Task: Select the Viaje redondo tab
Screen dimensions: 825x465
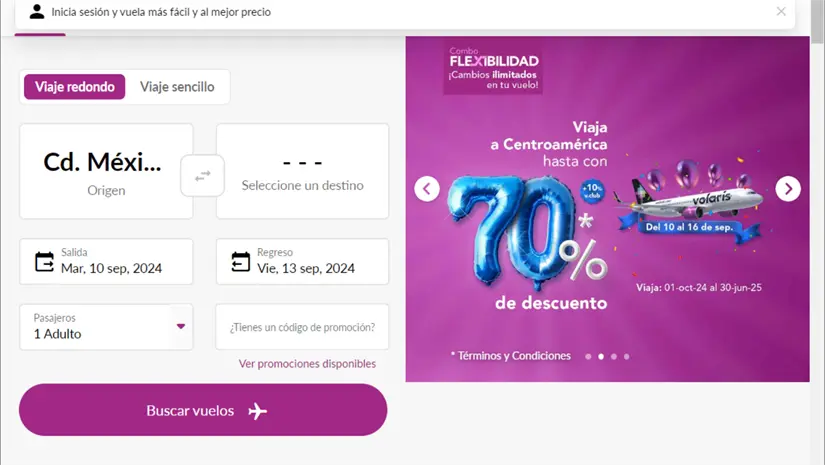Action: [x=75, y=87]
